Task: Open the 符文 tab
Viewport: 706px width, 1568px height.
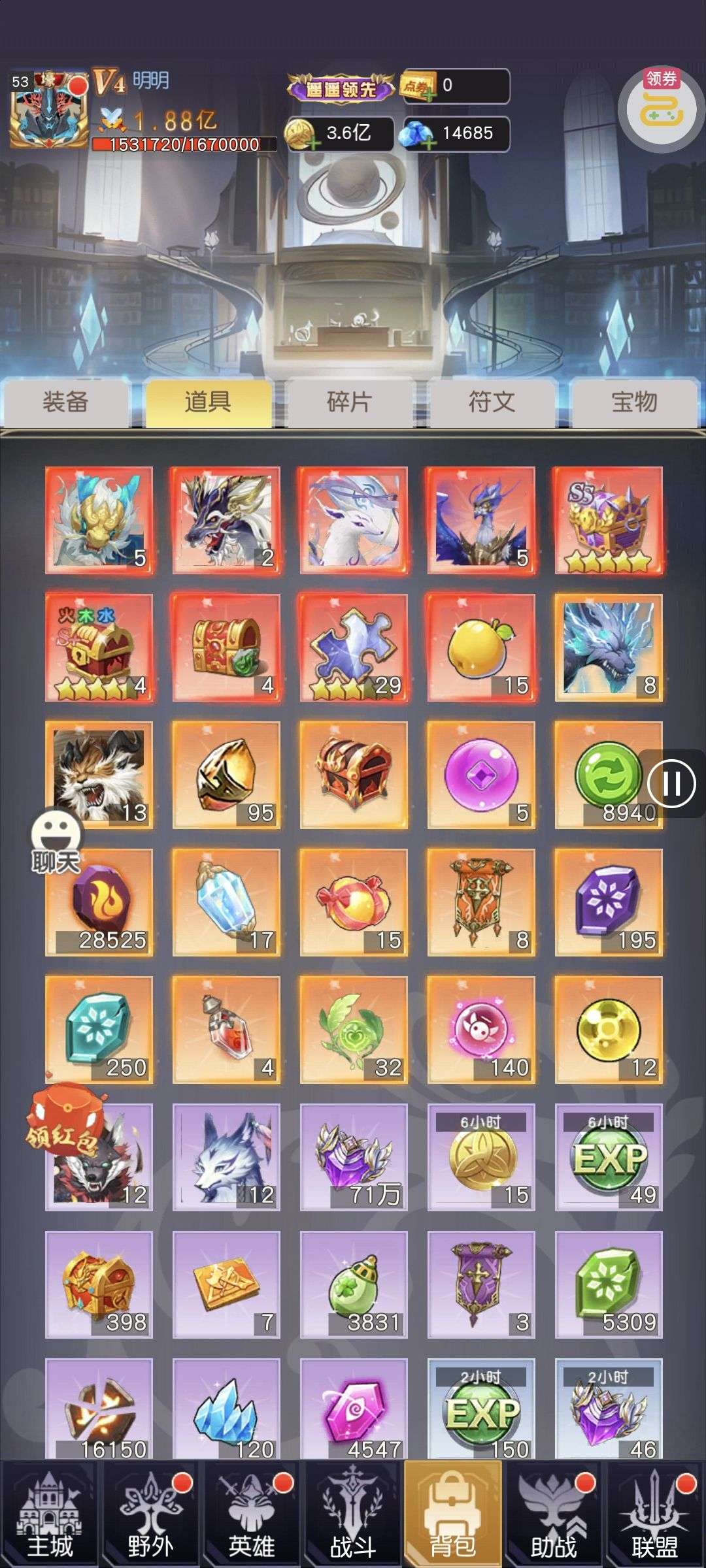Action: tap(492, 402)
